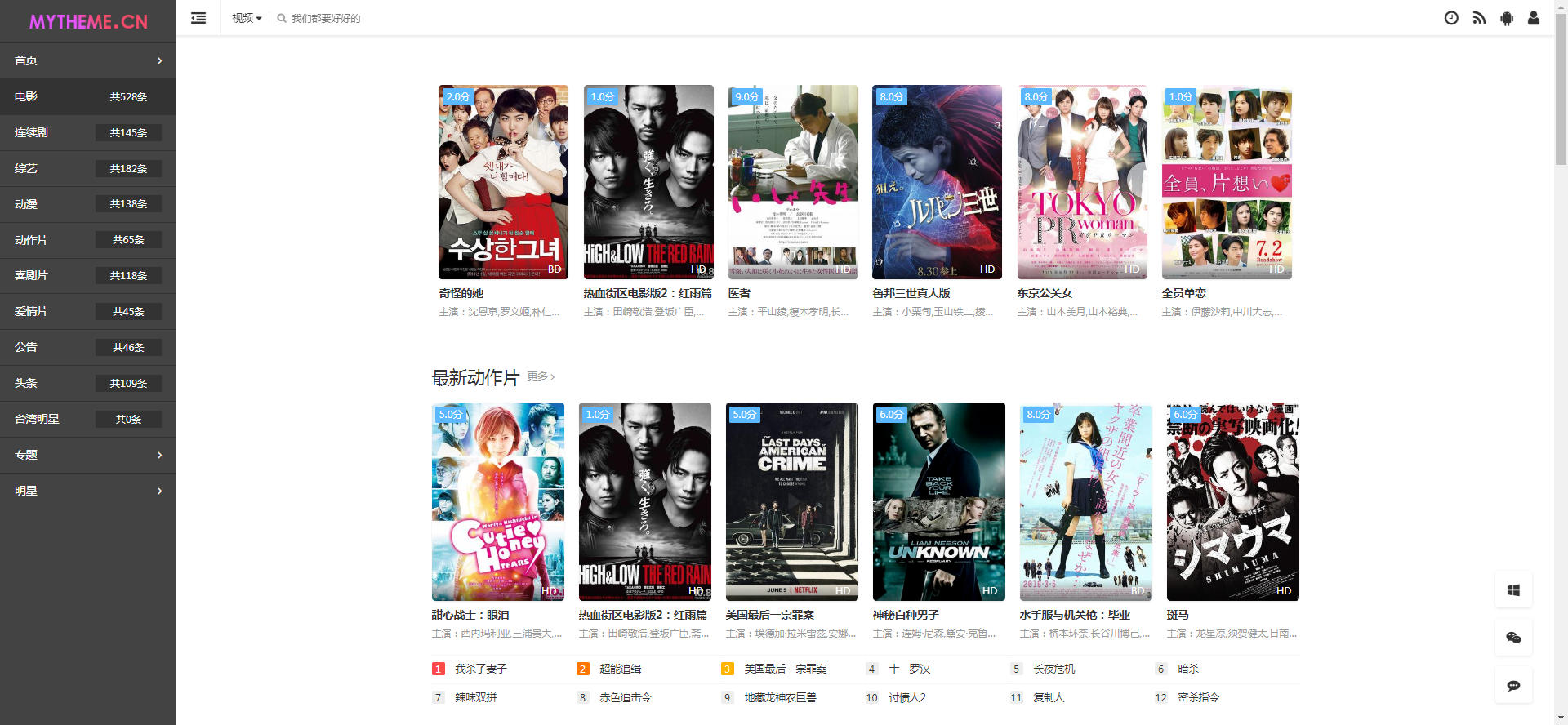Tap 更多 next to 最新动作片

click(x=541, y=376)
